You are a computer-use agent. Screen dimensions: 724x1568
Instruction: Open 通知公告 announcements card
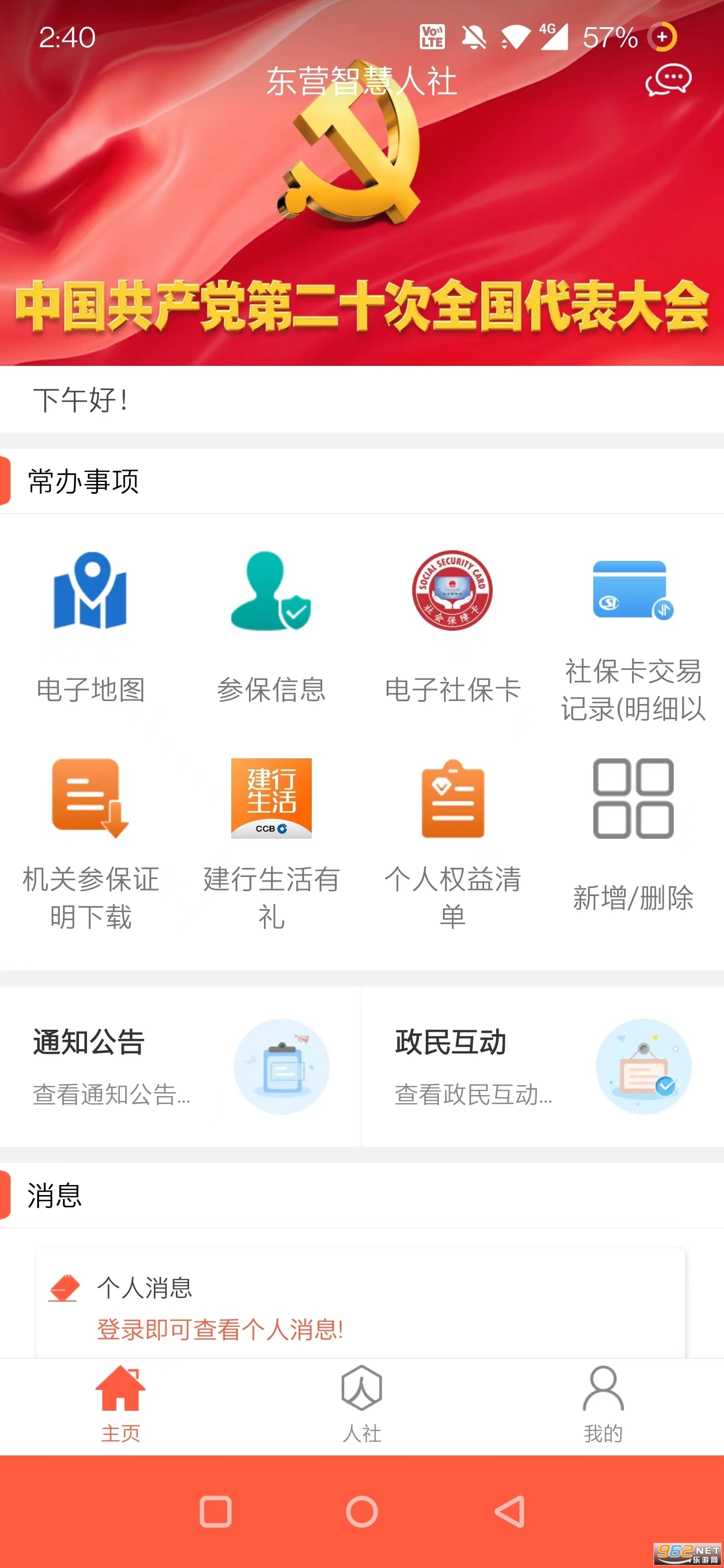180,1066
